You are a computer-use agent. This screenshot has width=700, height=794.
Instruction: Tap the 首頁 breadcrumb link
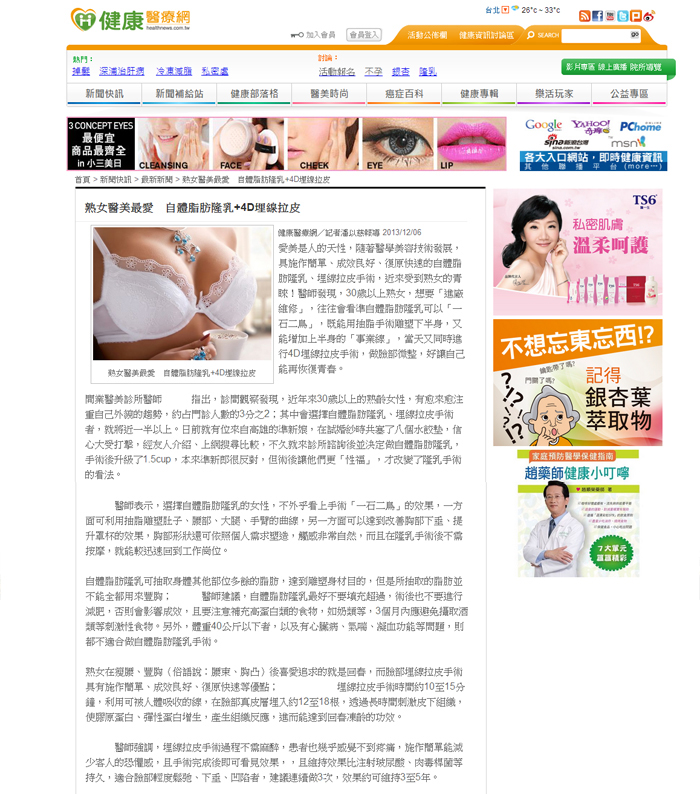coord(81,180)
